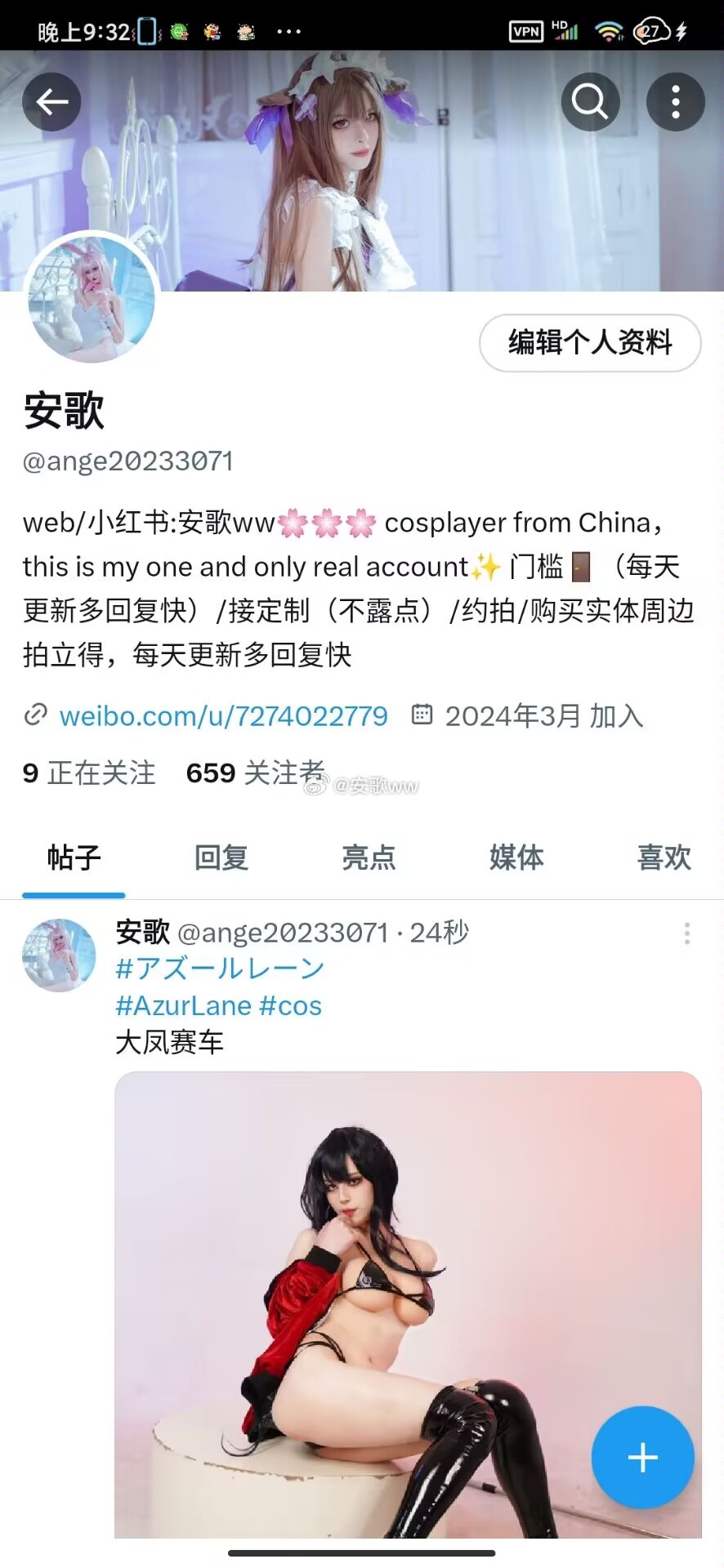The width and height of the screenshot is (724, 1568).
Task: Compose a new post with the plus button
Action: click(642, 1457)
